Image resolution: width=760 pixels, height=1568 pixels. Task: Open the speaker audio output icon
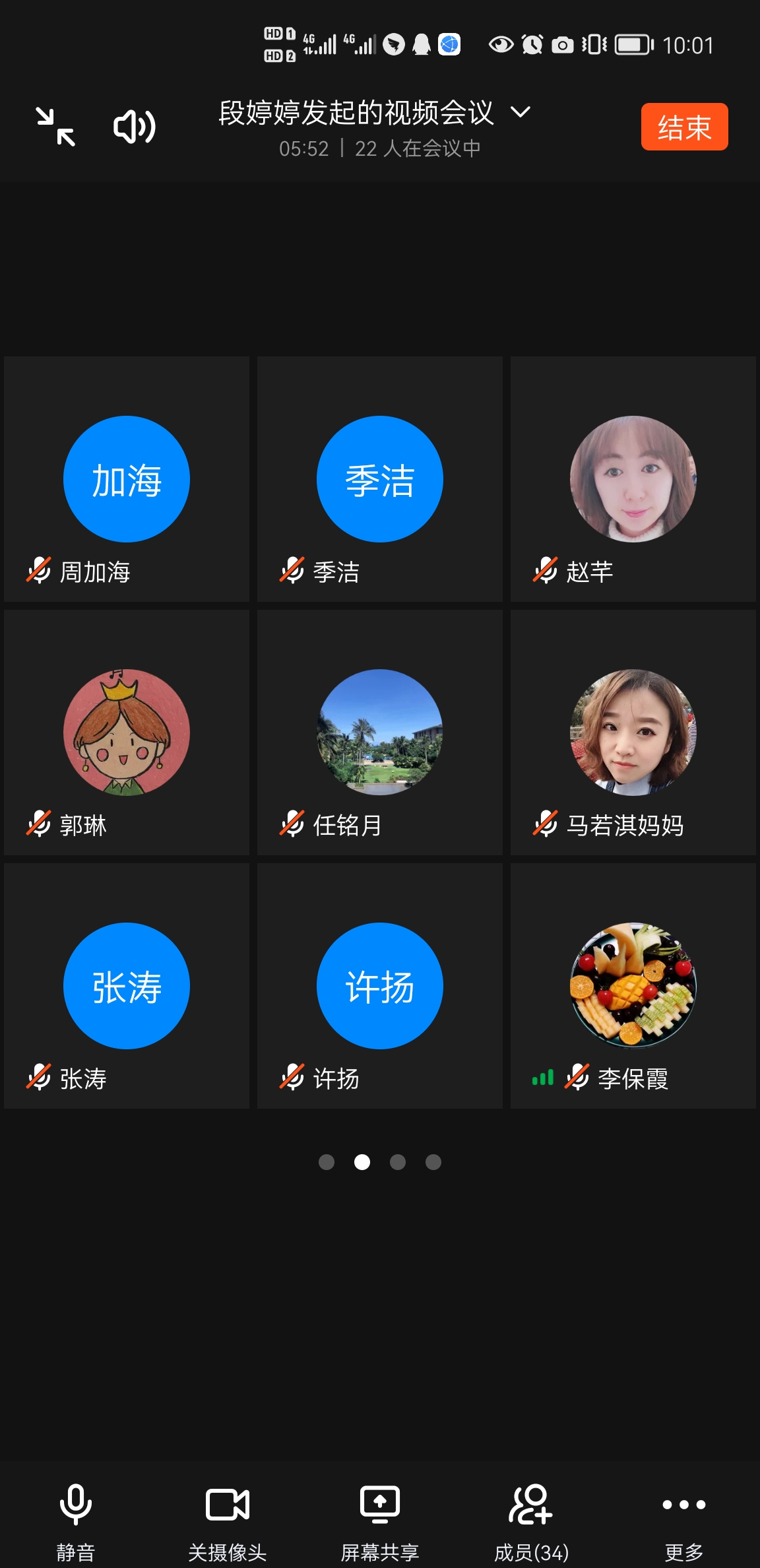133,126
